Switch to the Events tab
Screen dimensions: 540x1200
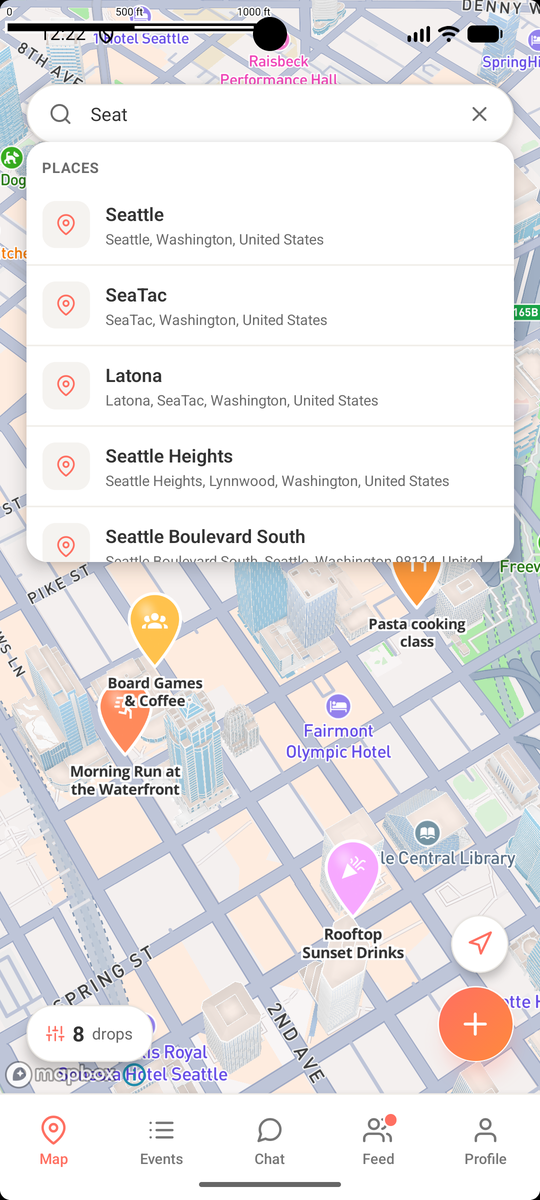(x=161, y=1141)
